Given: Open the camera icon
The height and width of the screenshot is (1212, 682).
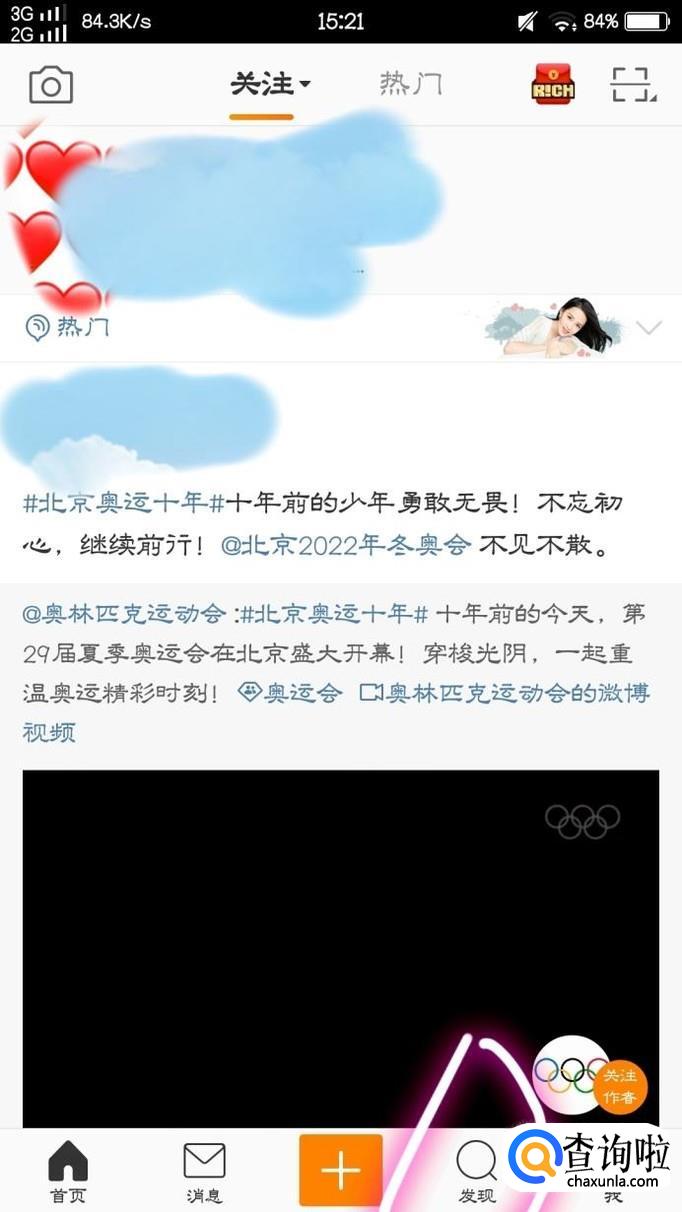Looking at the screenshot, I should pos(51,85).
